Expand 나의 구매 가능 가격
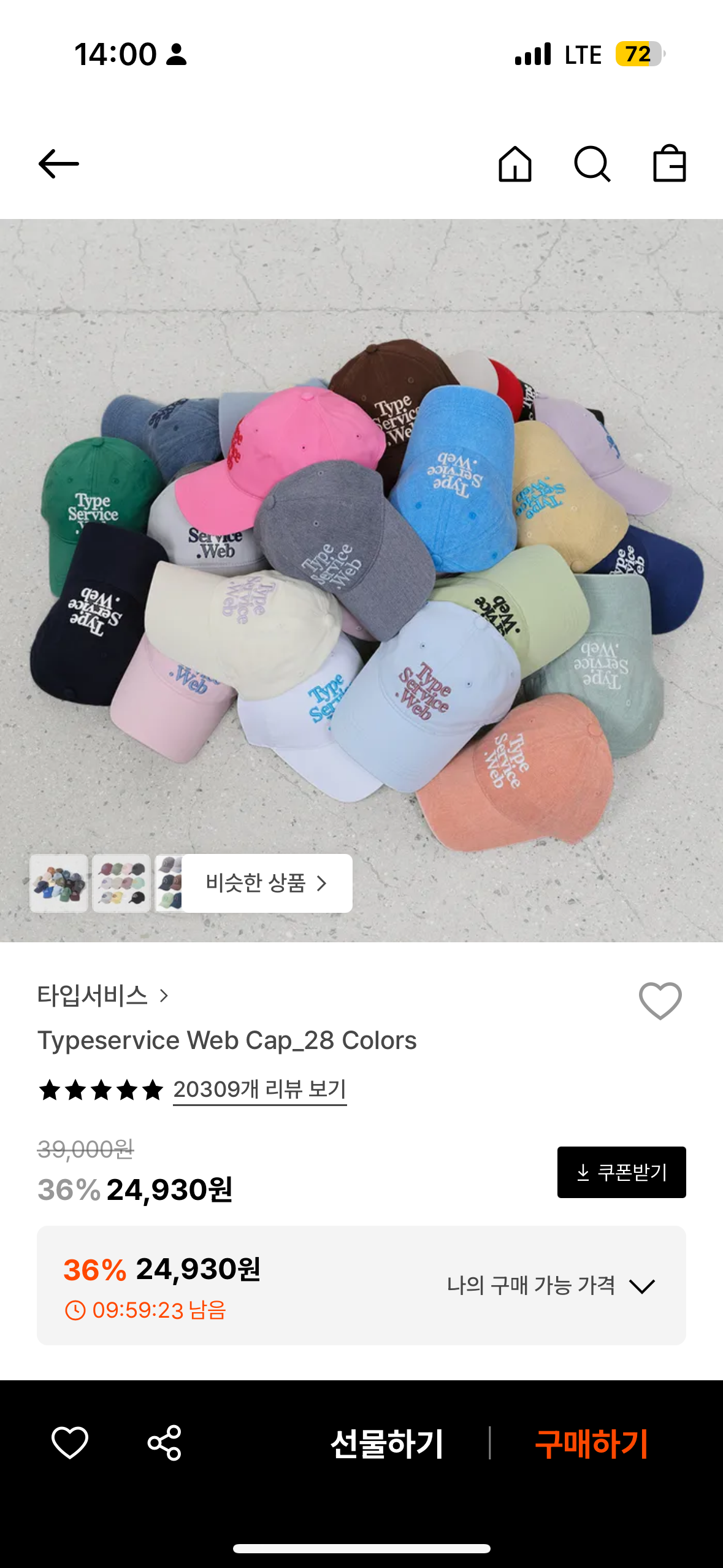The image size is (723, 1568). (551, 1285)
